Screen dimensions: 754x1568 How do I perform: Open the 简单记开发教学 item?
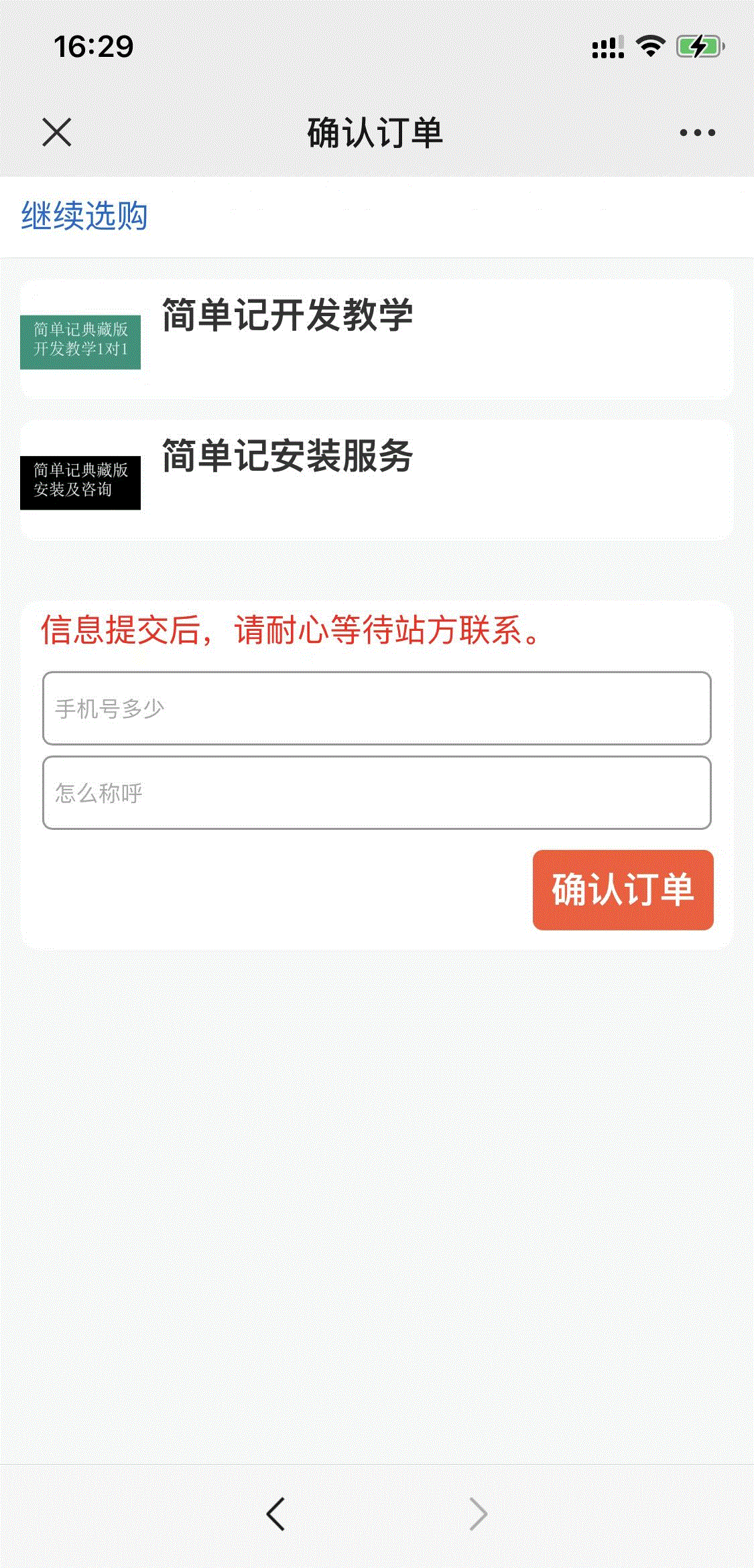288,315
